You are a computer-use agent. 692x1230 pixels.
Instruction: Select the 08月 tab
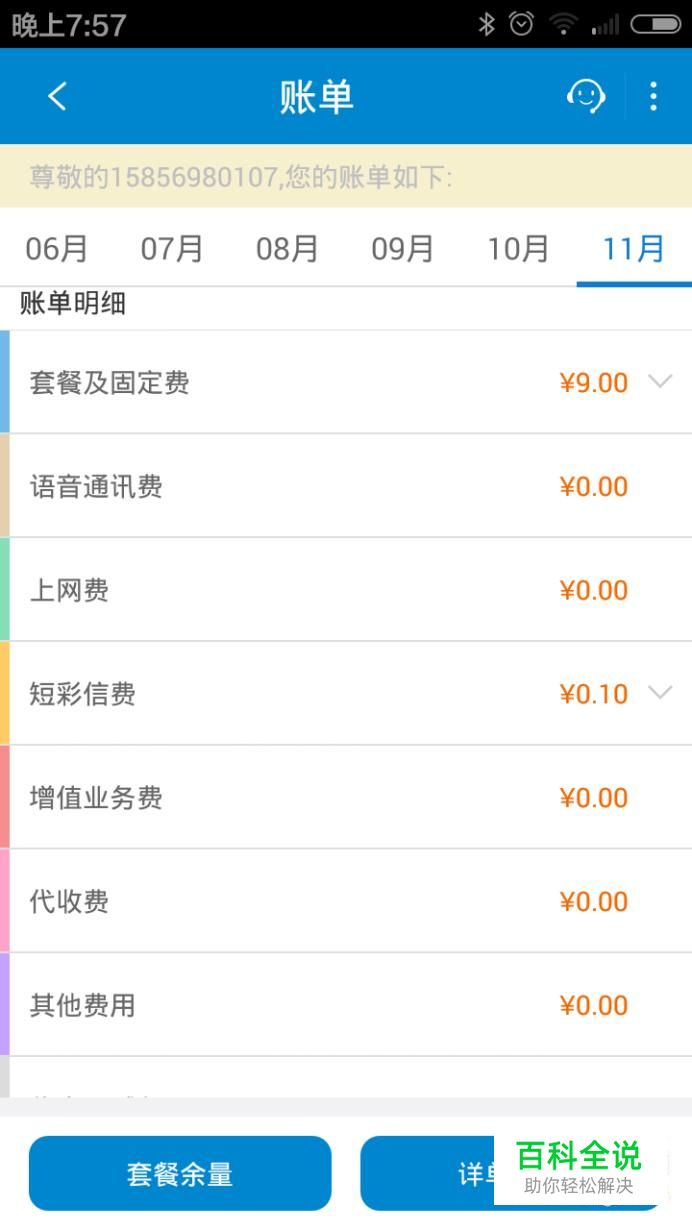pyautogui.click(x=288, y=248)
